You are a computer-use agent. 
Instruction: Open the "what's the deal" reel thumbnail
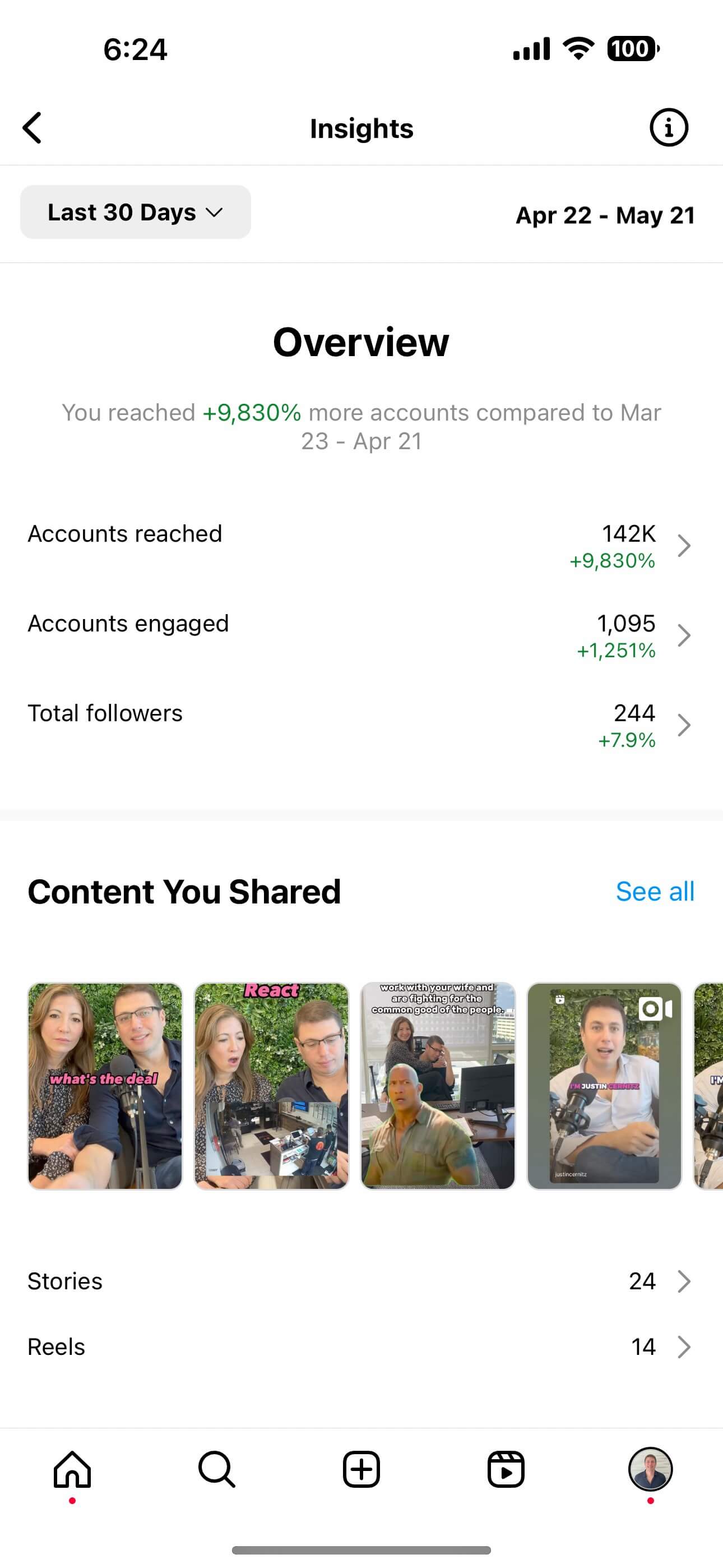coord(105,1086)
